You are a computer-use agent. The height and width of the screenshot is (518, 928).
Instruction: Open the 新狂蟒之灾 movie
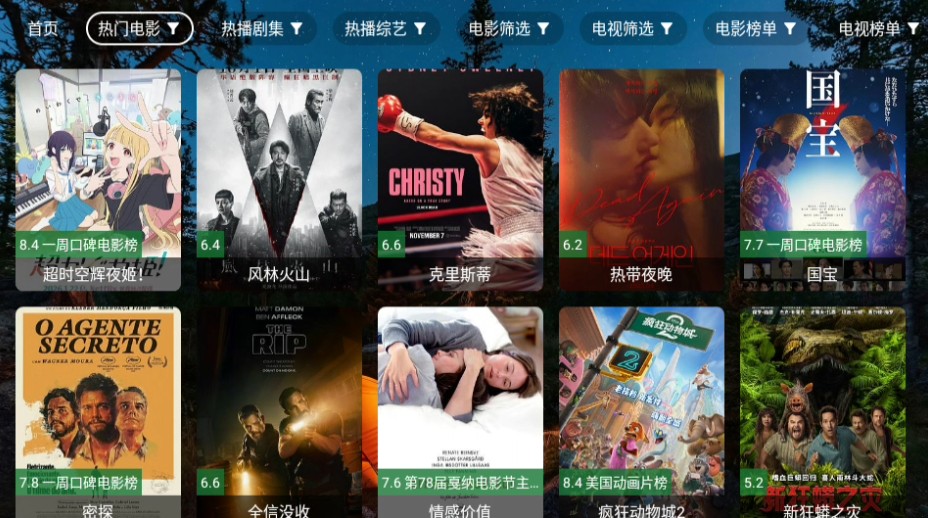pos(822,412)
